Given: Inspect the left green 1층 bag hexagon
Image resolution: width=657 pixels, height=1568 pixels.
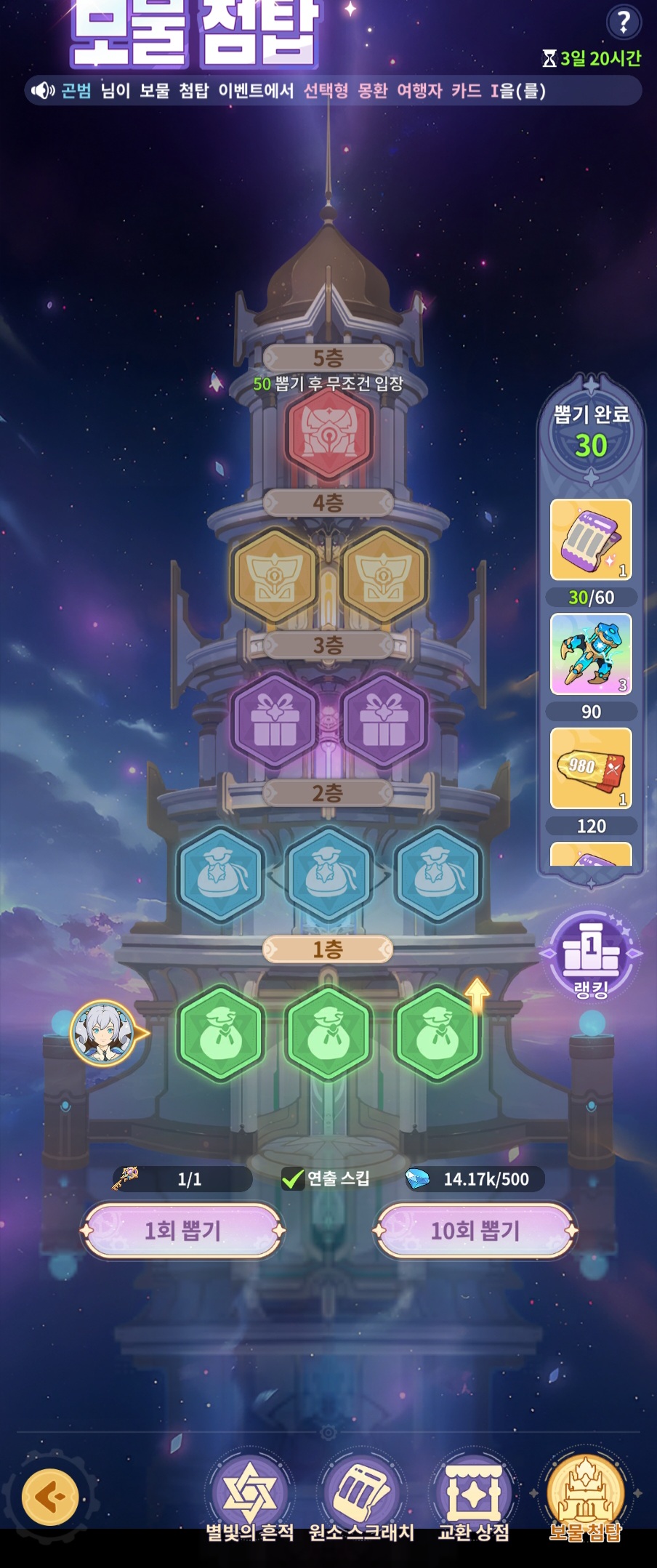Looking at the screenshot, I should tap(220, 1033).
